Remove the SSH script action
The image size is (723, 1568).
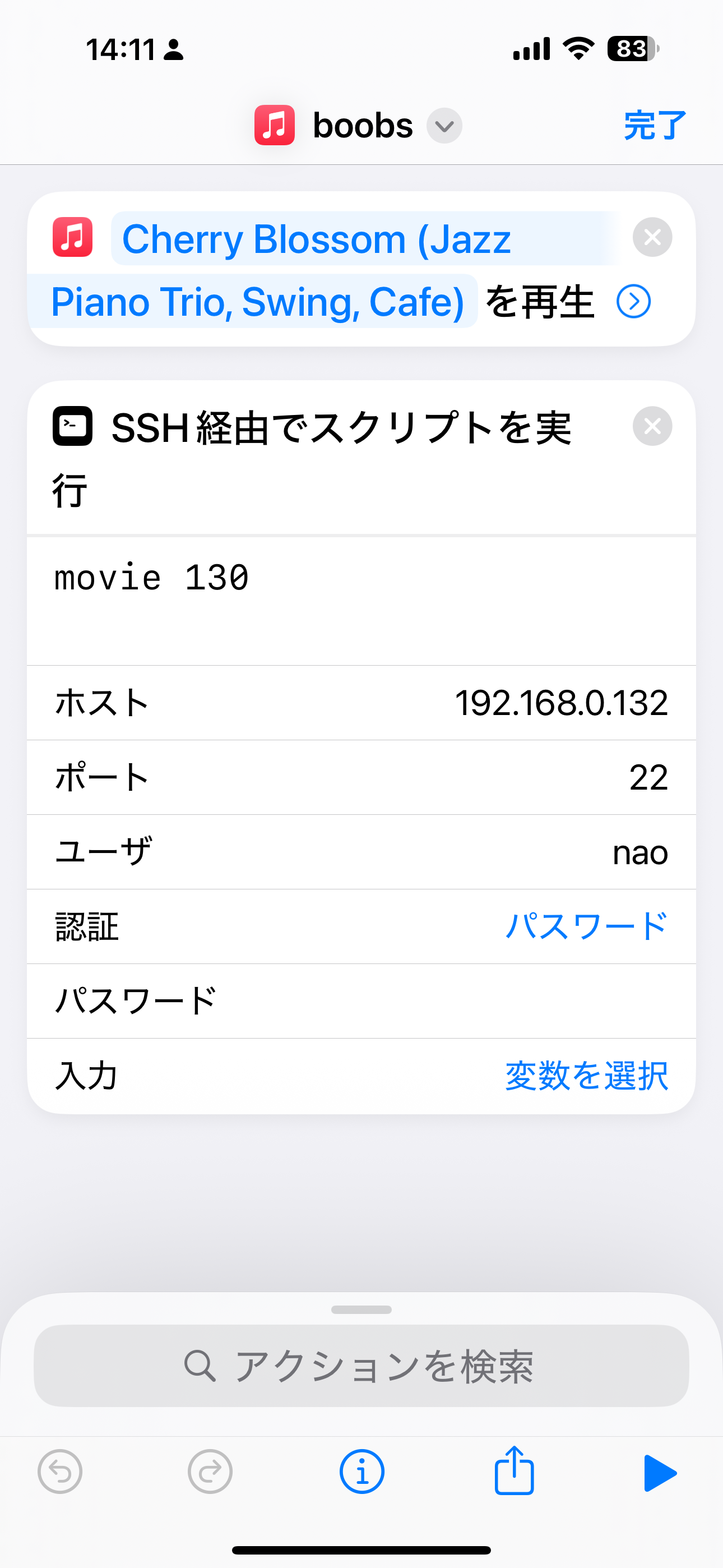point(652,426)
